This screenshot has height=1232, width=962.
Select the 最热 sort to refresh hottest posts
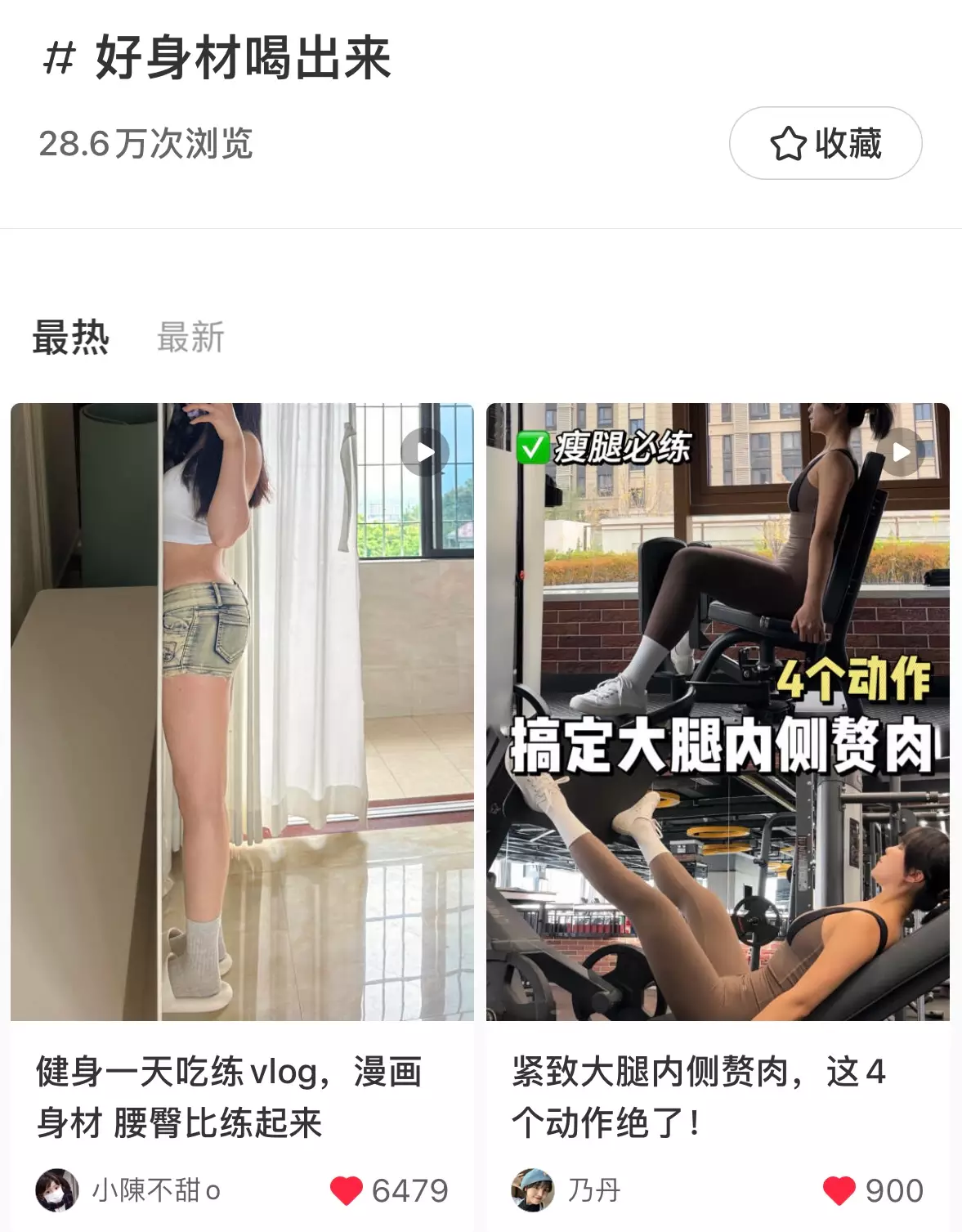point(69,338)
